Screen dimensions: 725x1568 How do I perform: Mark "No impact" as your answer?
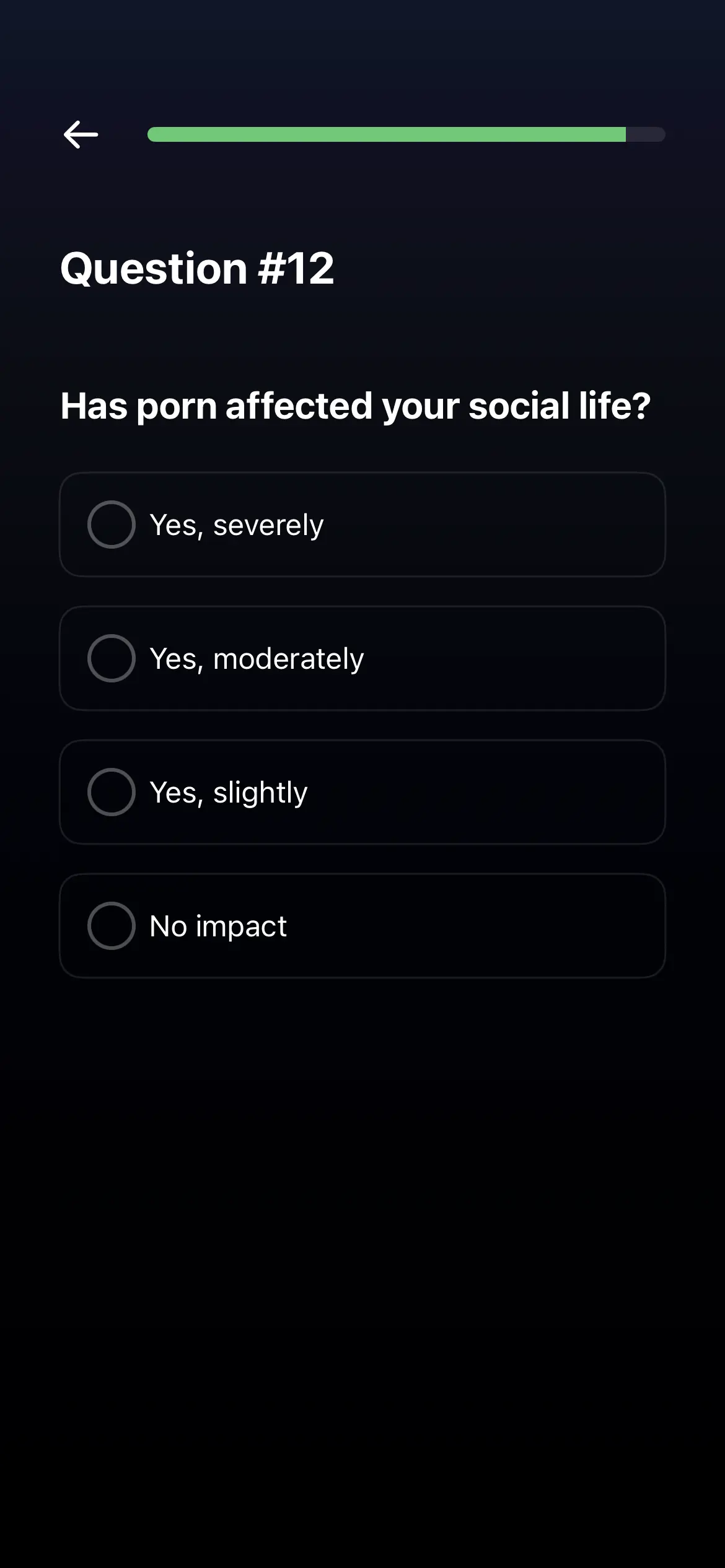click(x=362, y=926)
